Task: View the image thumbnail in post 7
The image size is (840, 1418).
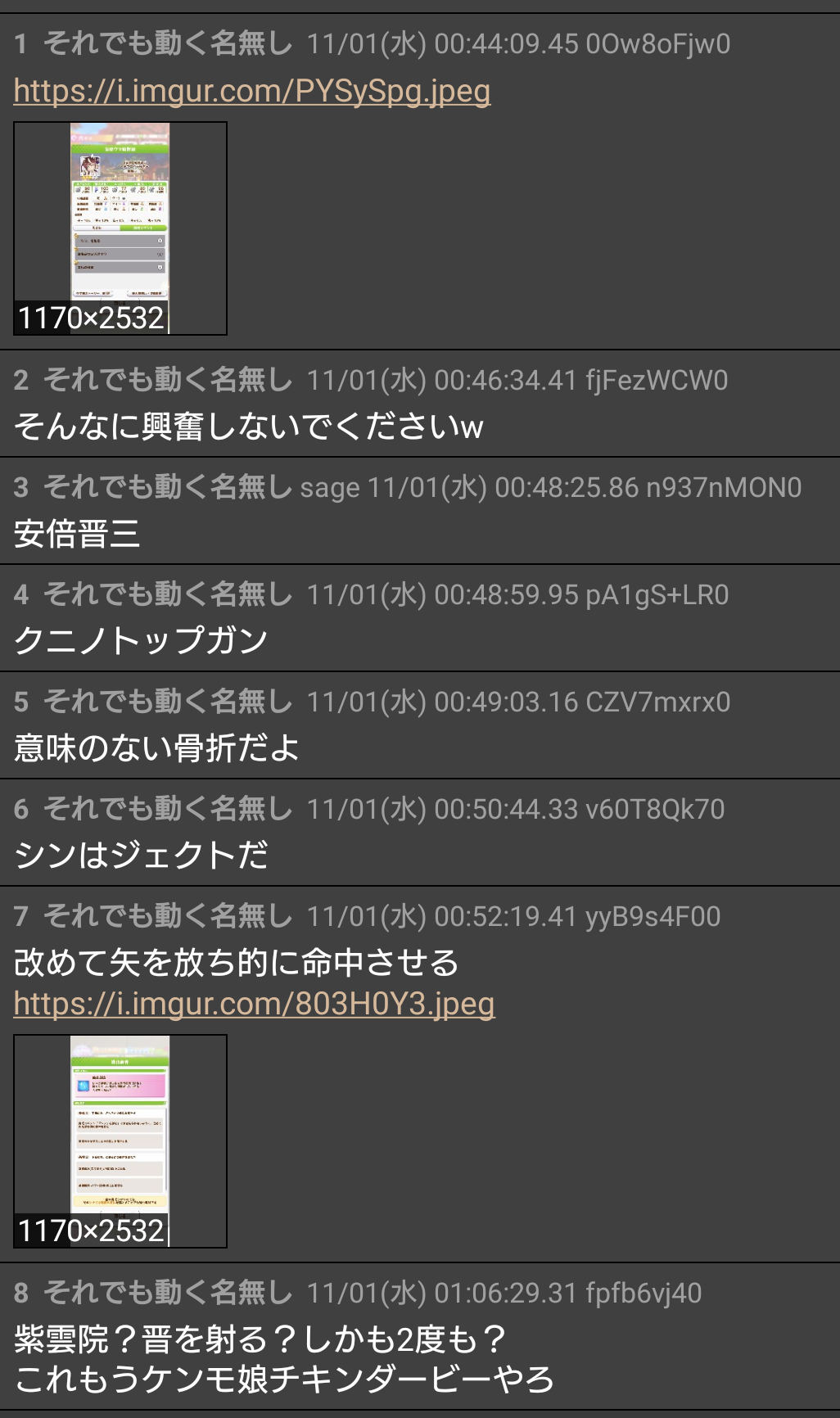Action: [x=120, y=1141]
